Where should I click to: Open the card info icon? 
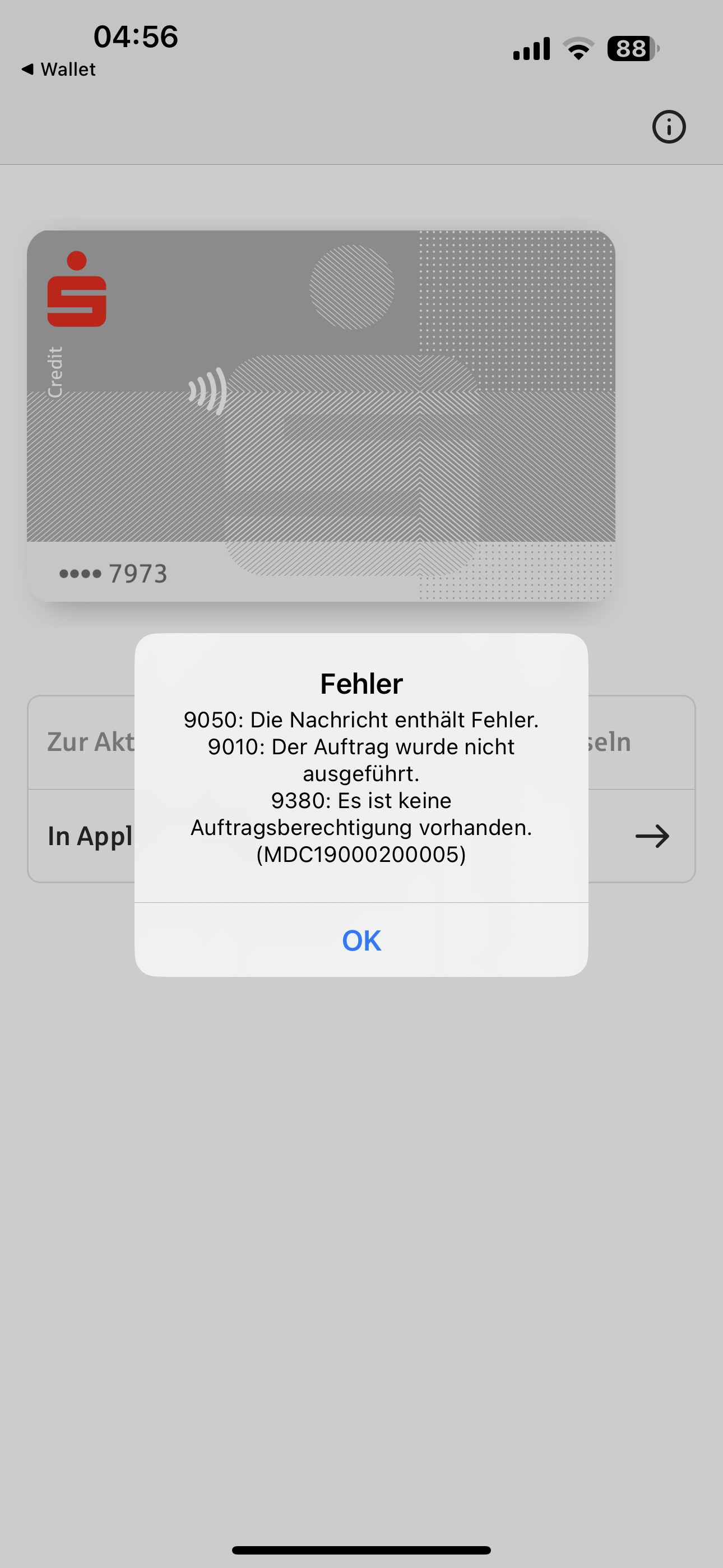click(668, 127)
